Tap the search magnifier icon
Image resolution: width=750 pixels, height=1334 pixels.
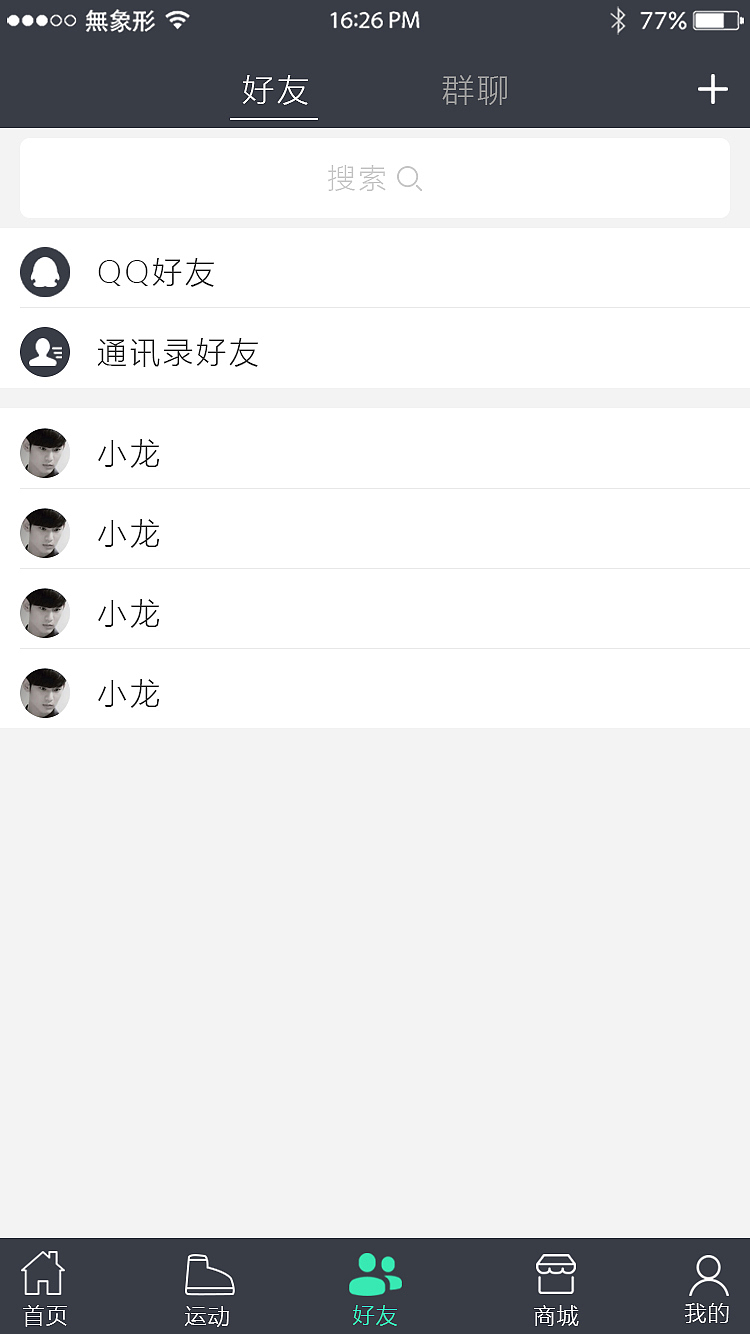click(409, 178)
